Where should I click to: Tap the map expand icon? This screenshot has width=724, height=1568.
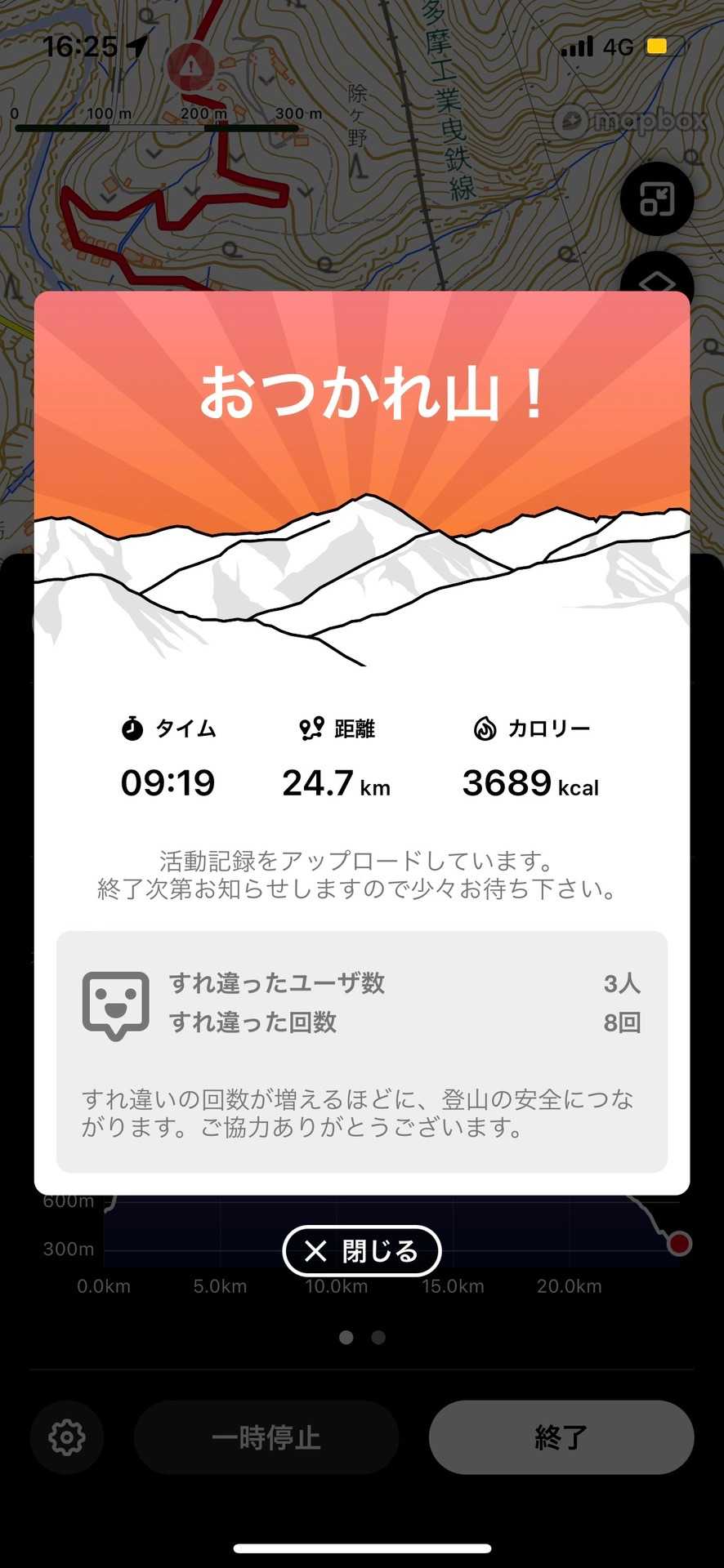pyautogui.click(x=656, y=198)
